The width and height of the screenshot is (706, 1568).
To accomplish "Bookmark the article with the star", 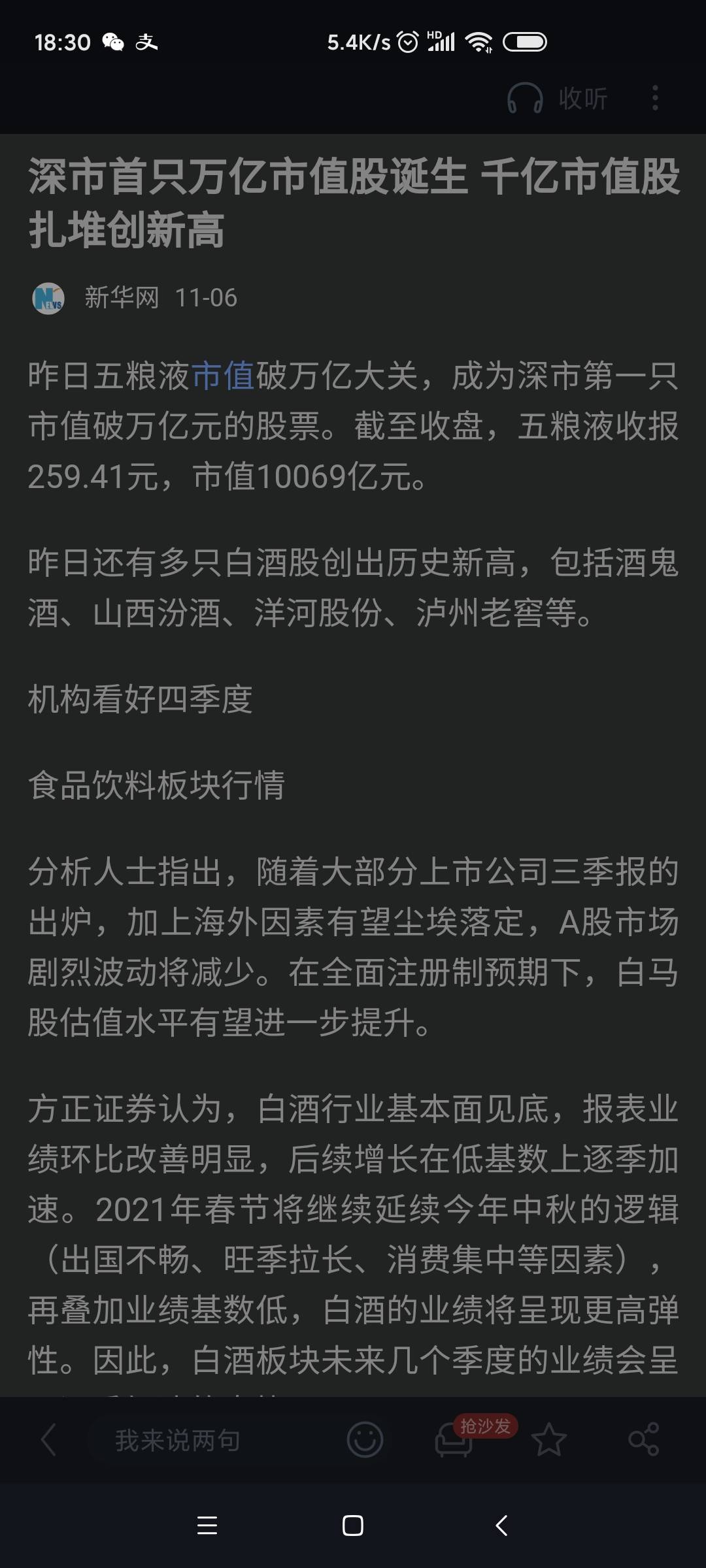I will [x=548, y=1439].
